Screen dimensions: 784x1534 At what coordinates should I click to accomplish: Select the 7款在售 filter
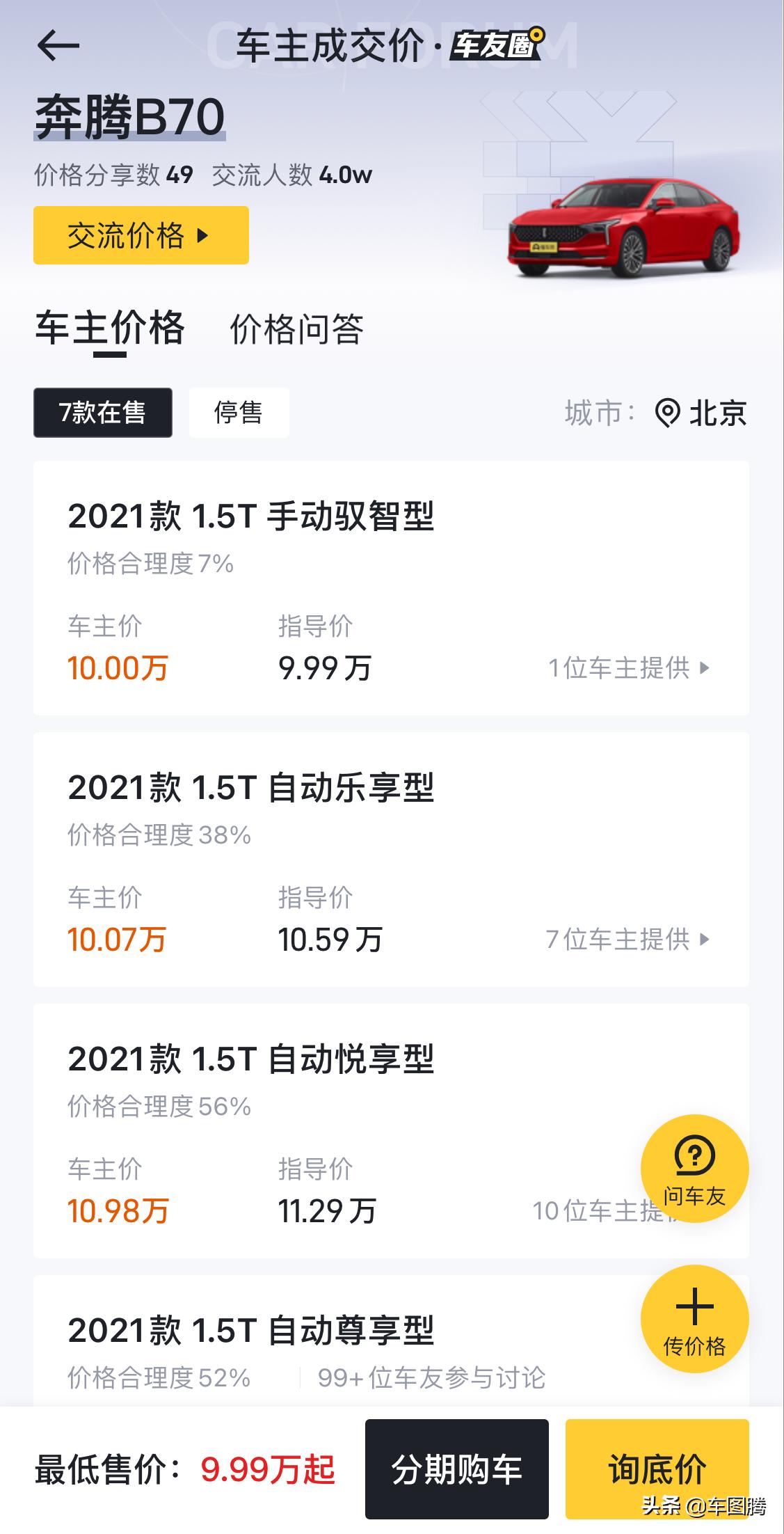[x=102, y=413]
